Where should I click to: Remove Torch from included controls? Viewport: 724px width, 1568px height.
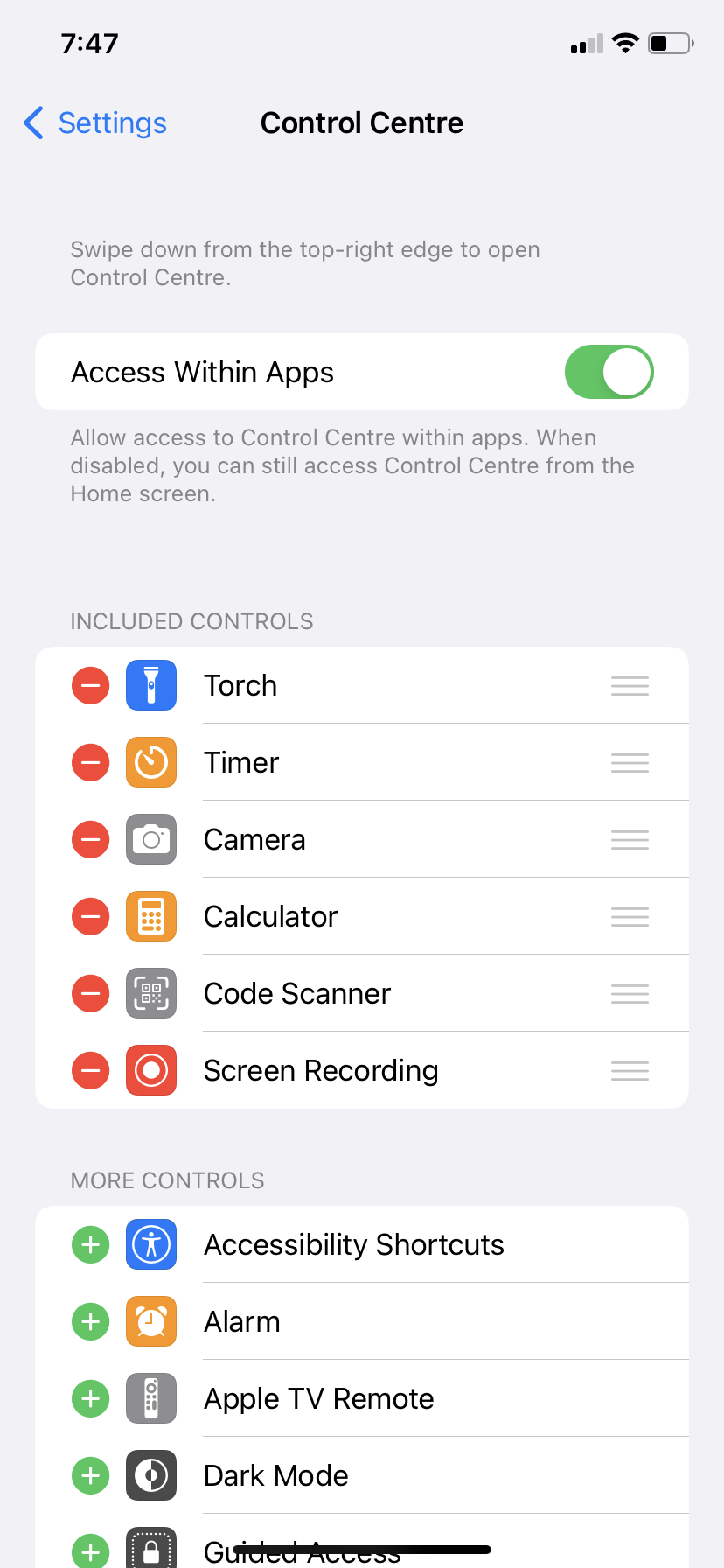coord(90,685)
